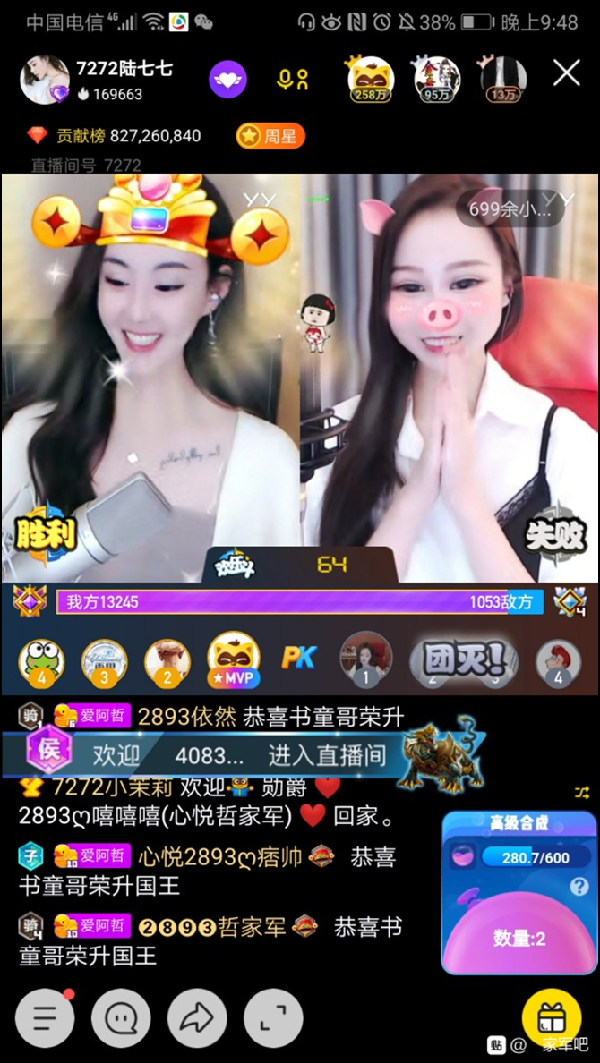600x1063 pixels.
Task: Open the 高级合成 synthesis panel
Action: coord(519,822)
